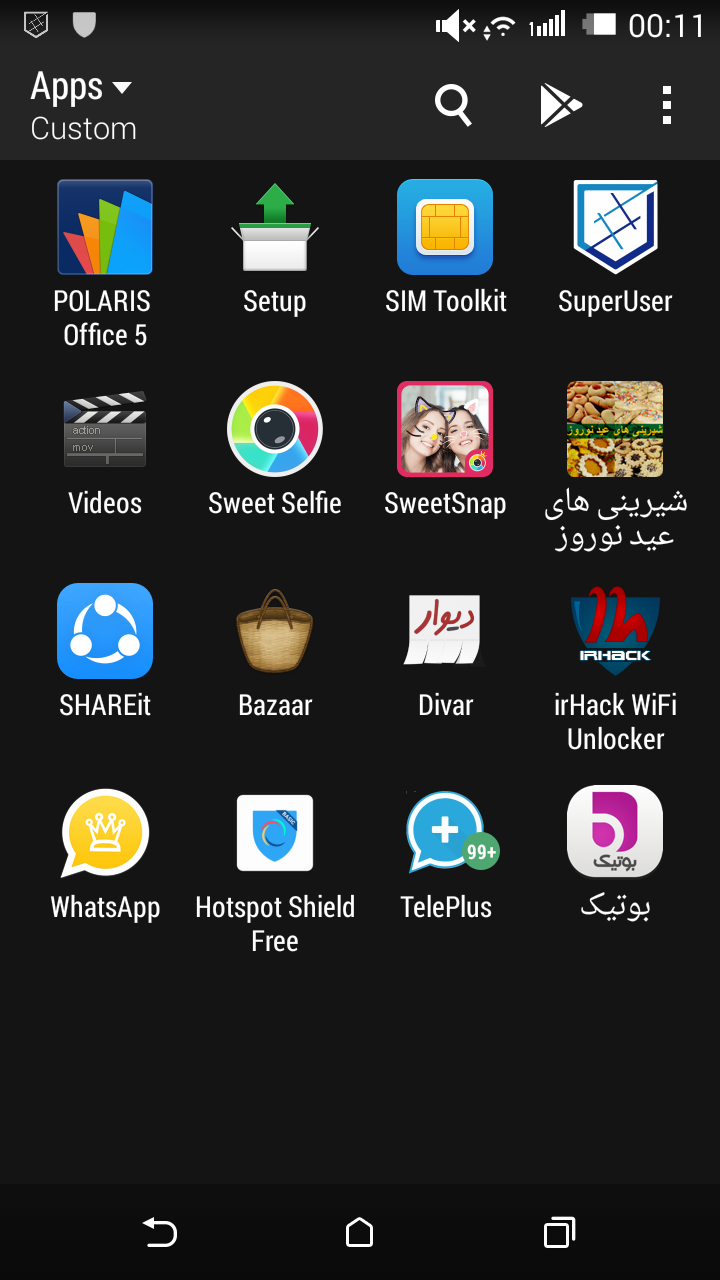The image size is (720, 1280).
Task: Launch SIM Toolkit
Action: (x=445, y=227)
